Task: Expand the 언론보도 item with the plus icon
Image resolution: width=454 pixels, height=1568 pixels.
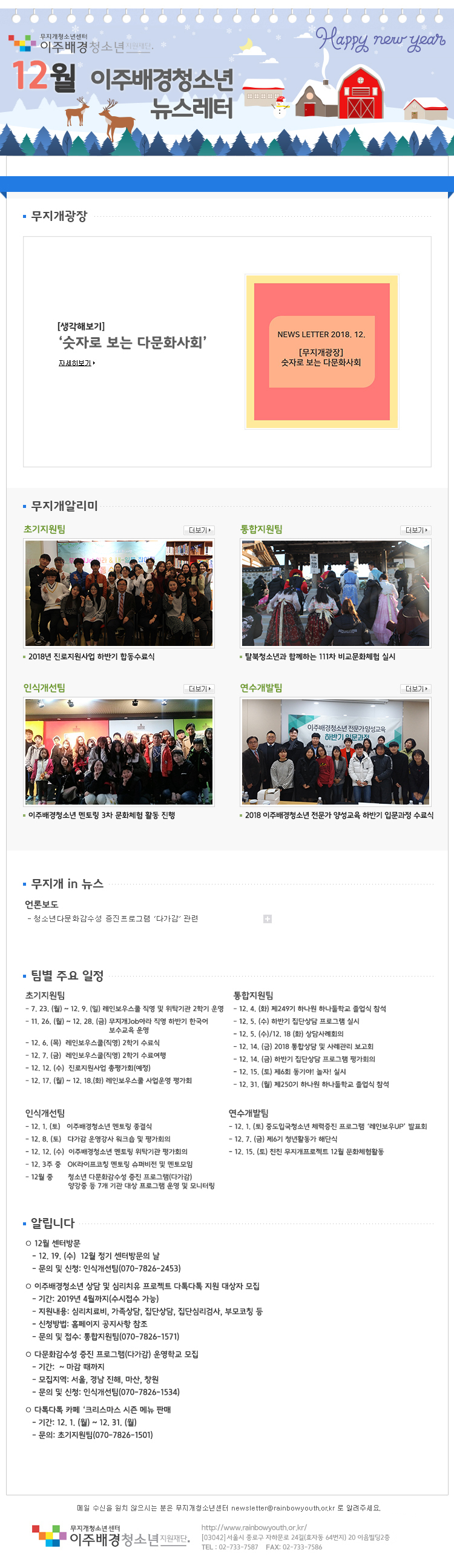Action: coord(267,918)
